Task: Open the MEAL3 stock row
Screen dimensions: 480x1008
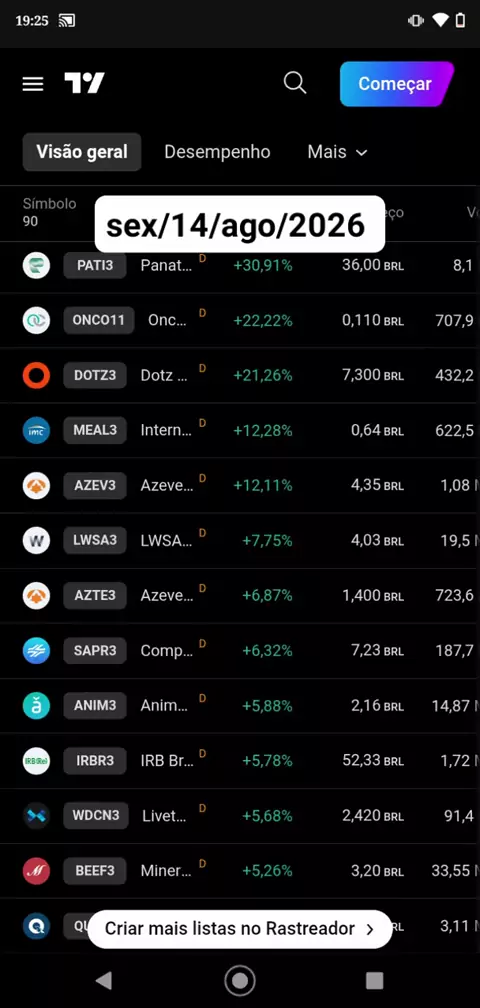Action: coord(240,431)
